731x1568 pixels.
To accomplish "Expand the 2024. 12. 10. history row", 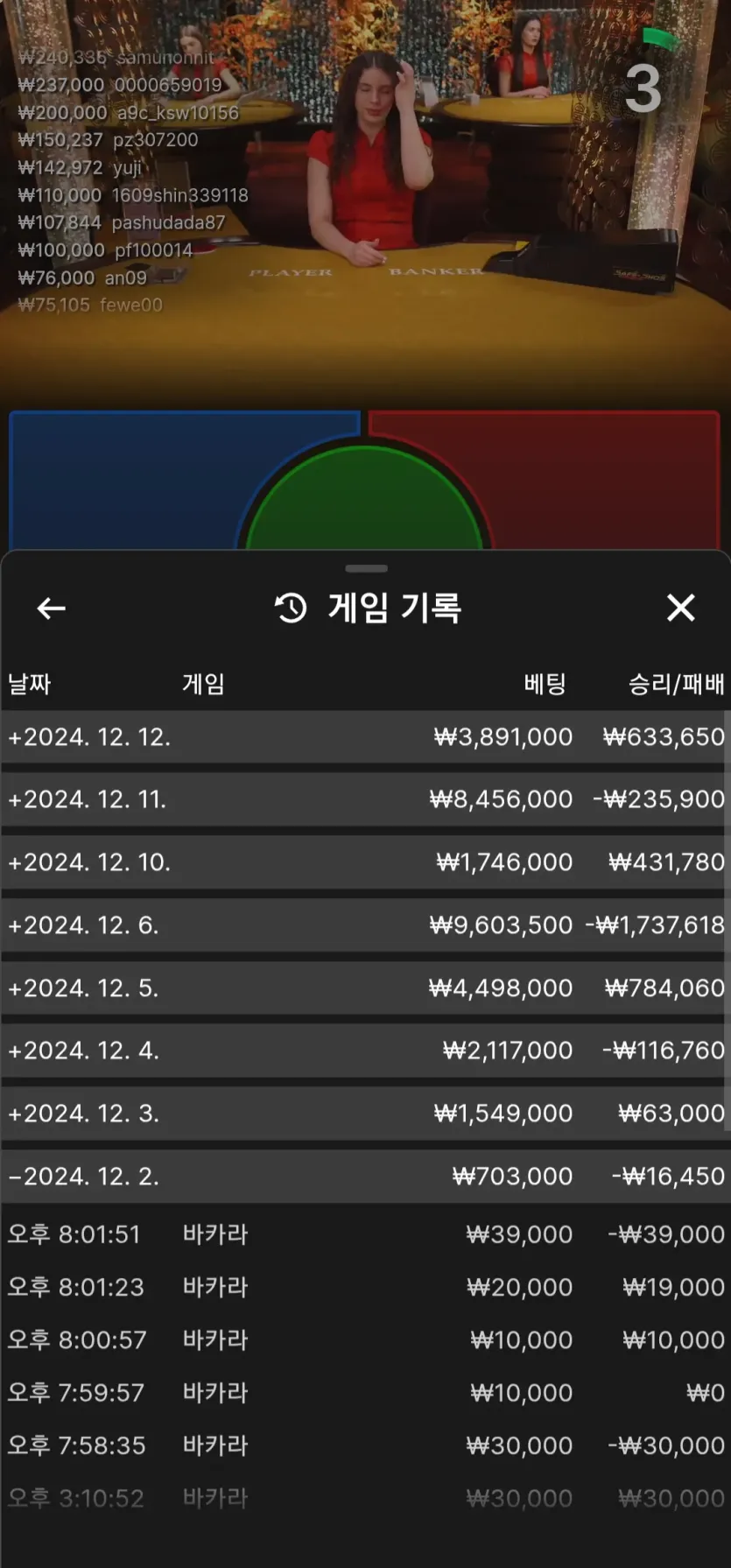I will 364,862.
